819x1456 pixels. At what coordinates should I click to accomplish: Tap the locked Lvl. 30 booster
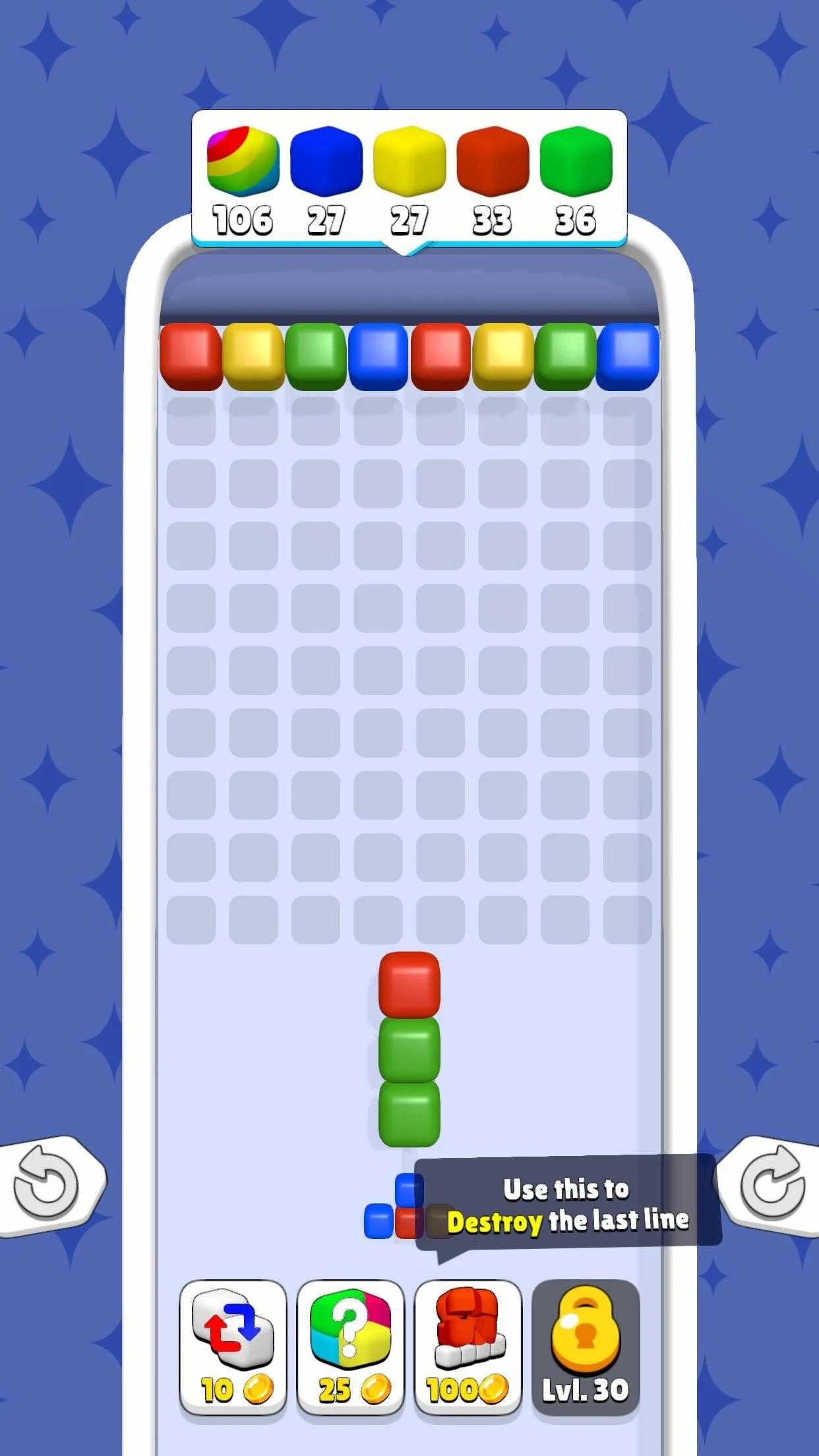click(586, 1347)
